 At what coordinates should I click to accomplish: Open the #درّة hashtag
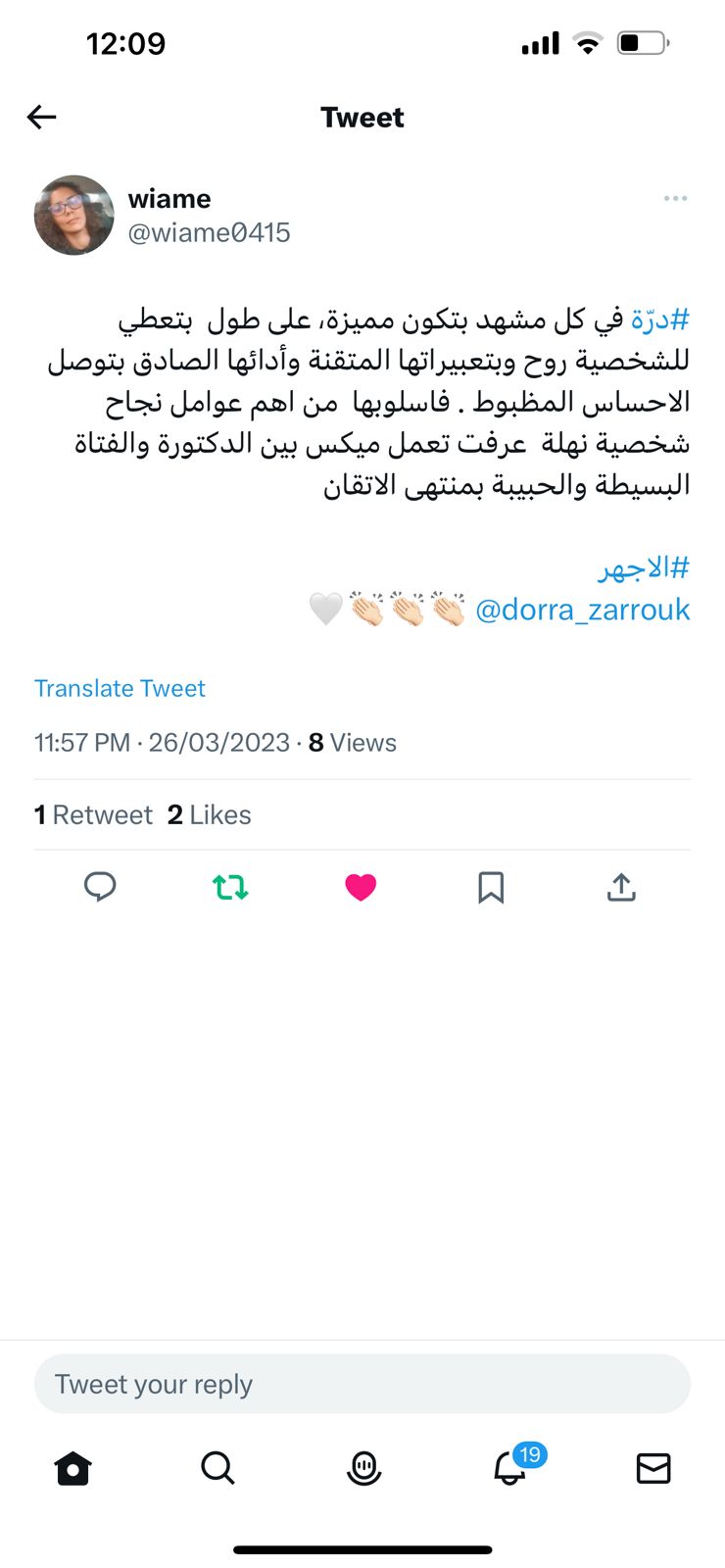pyautogui.click(x=659, y=319)
